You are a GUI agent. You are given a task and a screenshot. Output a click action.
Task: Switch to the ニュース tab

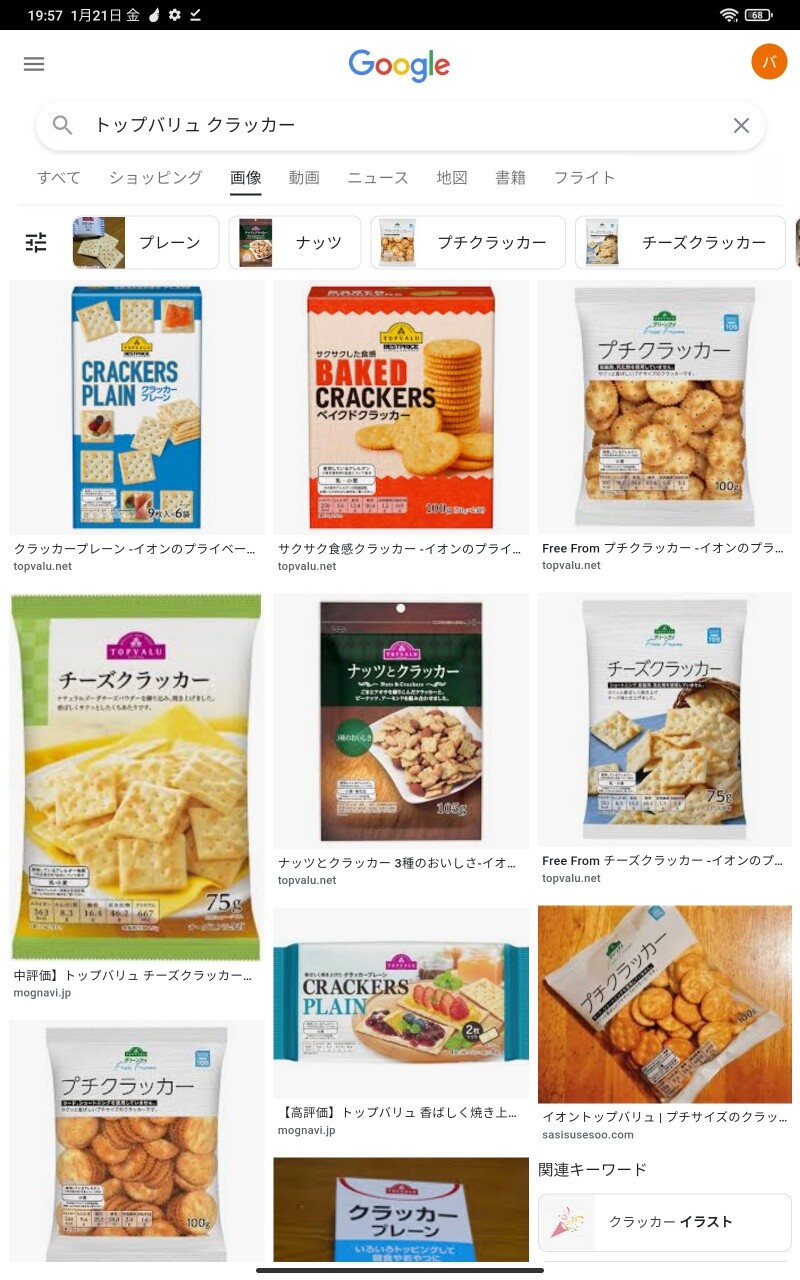[x=378, y=178]
